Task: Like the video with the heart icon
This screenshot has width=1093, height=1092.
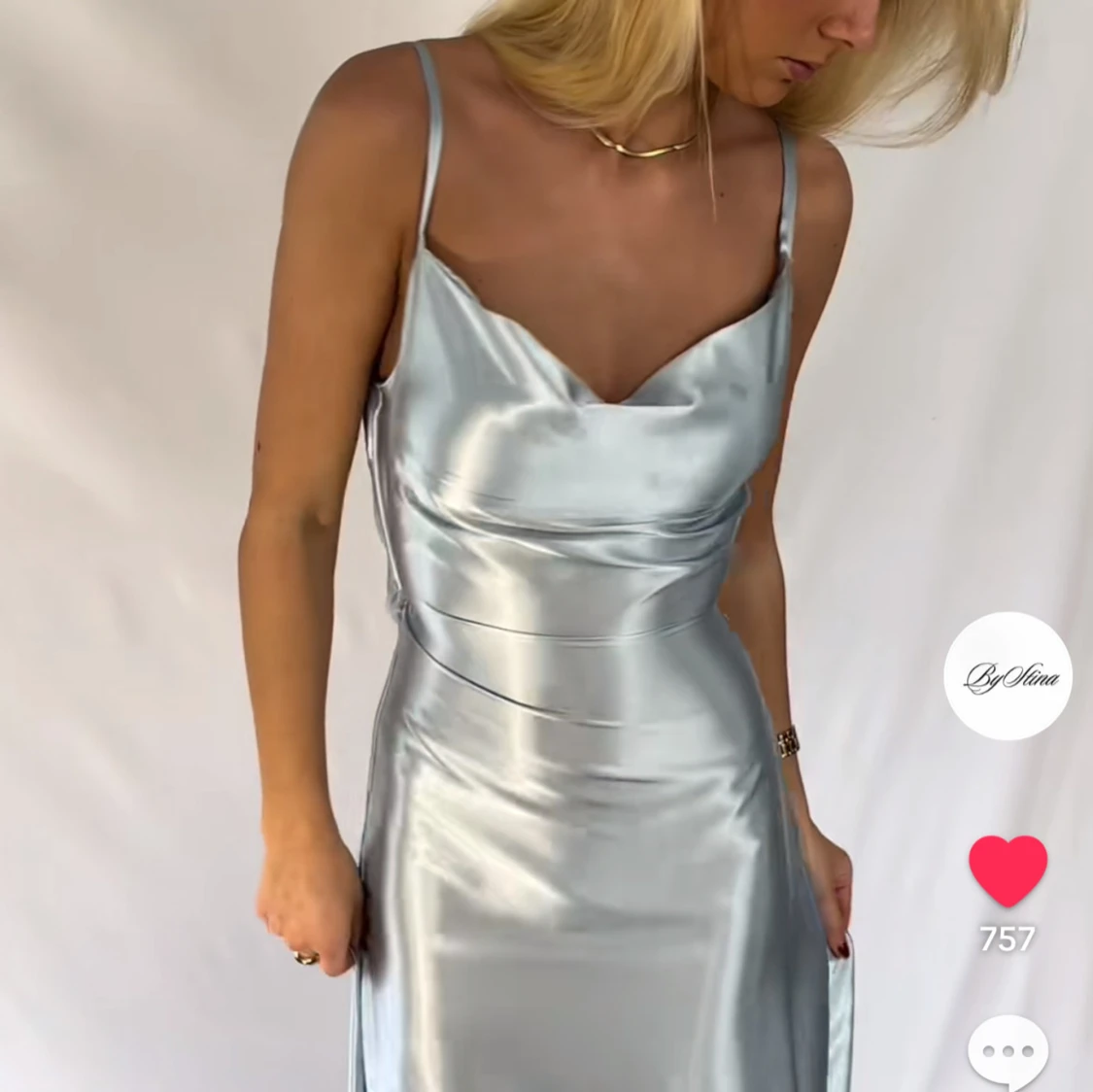Action: click(x=1008, y=870)
